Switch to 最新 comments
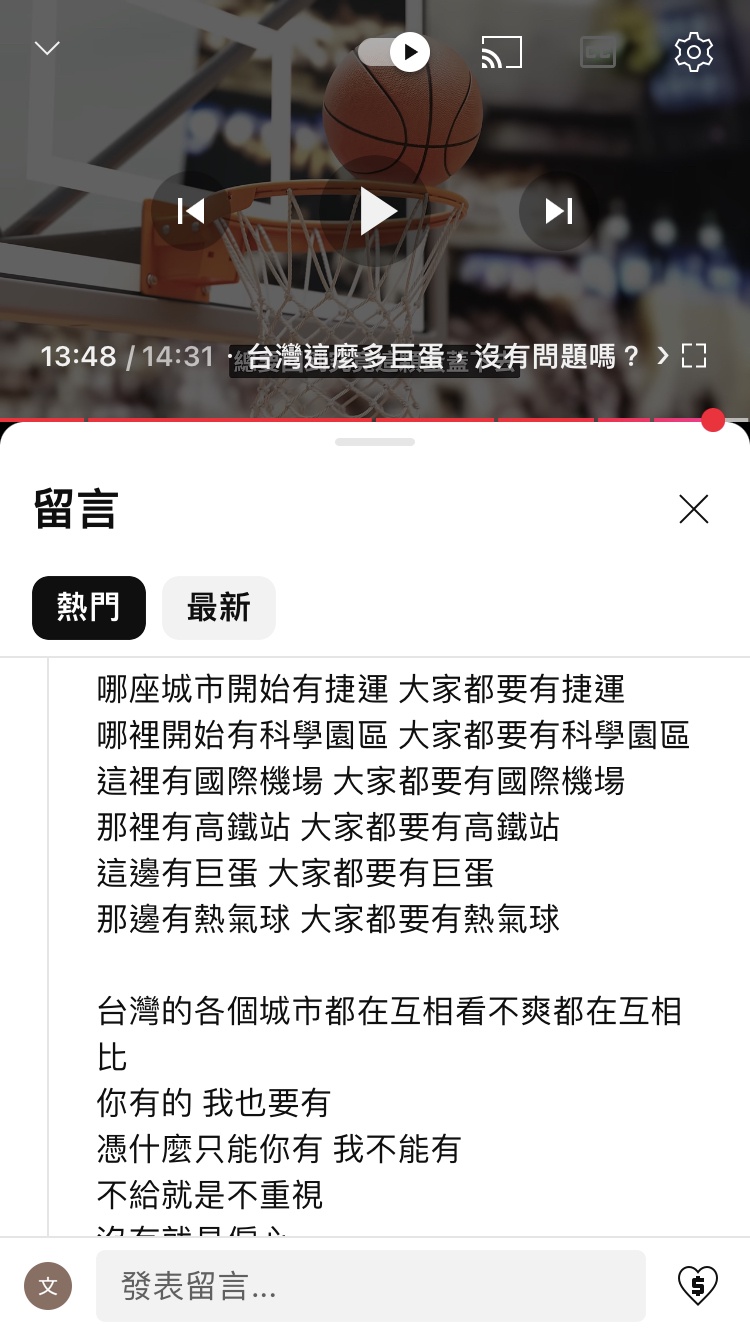Screen dimensions: 750x1334 (218, 608)
